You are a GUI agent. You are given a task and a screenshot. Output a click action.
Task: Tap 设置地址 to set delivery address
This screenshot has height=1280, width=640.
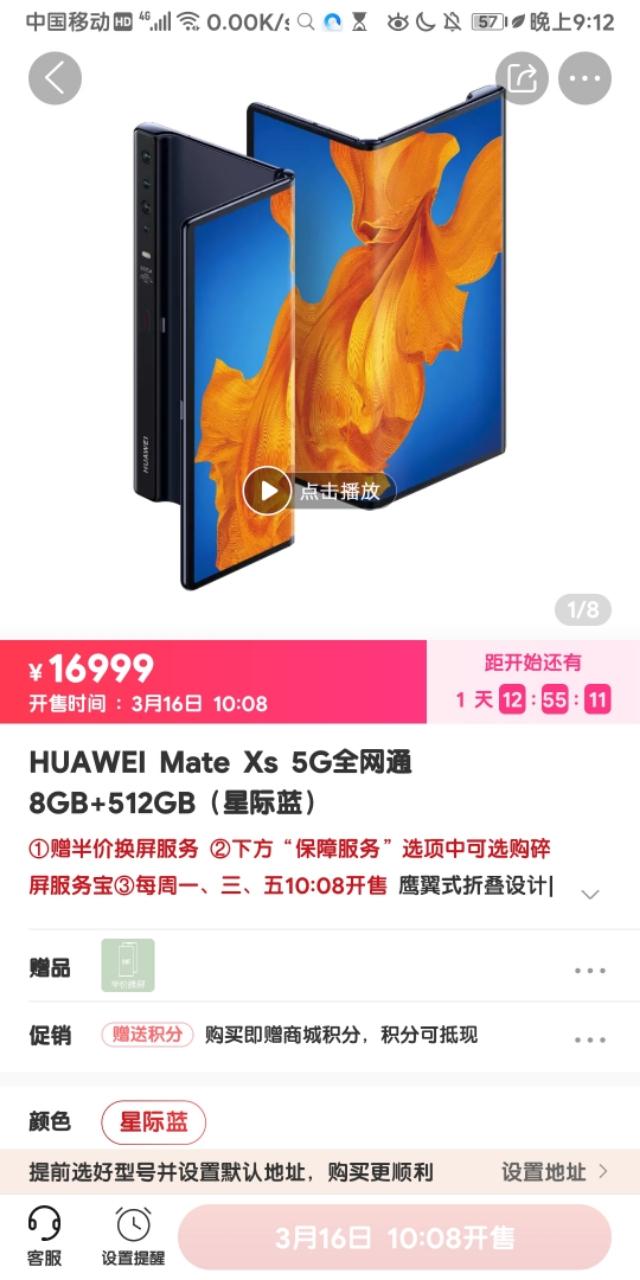pos(554,1171)
